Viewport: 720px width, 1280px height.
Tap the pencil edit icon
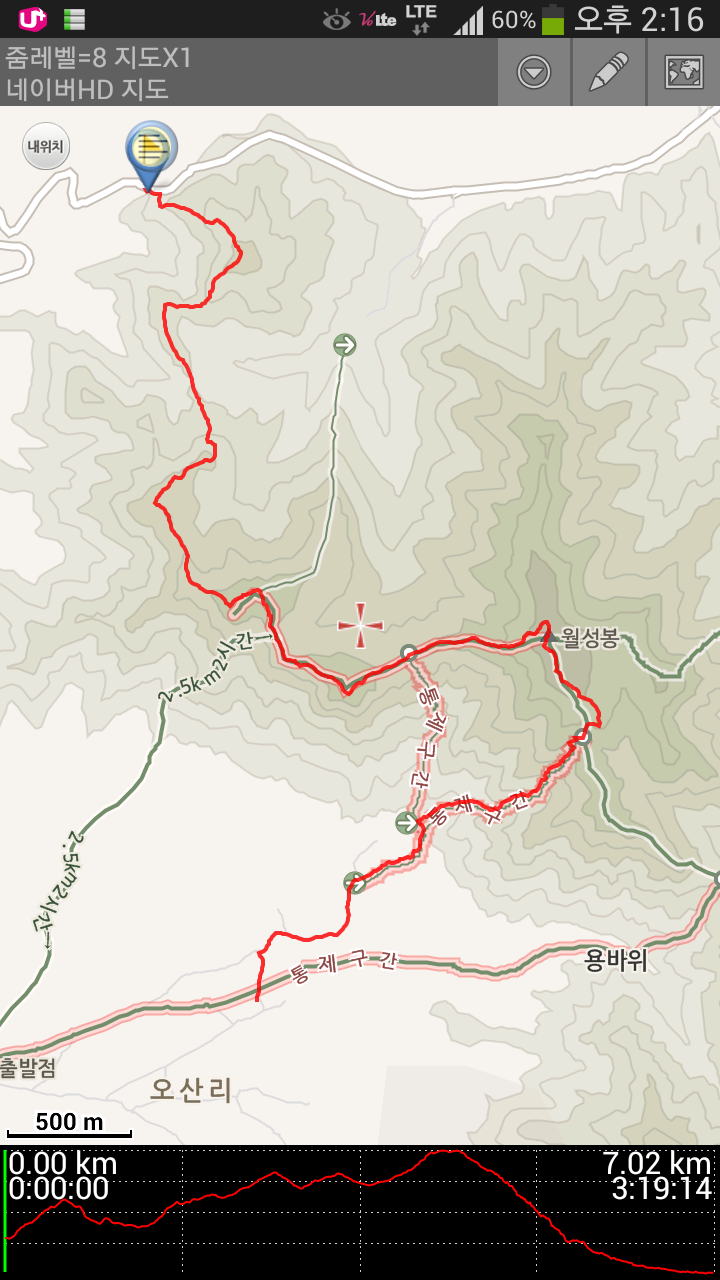[609, 72]
